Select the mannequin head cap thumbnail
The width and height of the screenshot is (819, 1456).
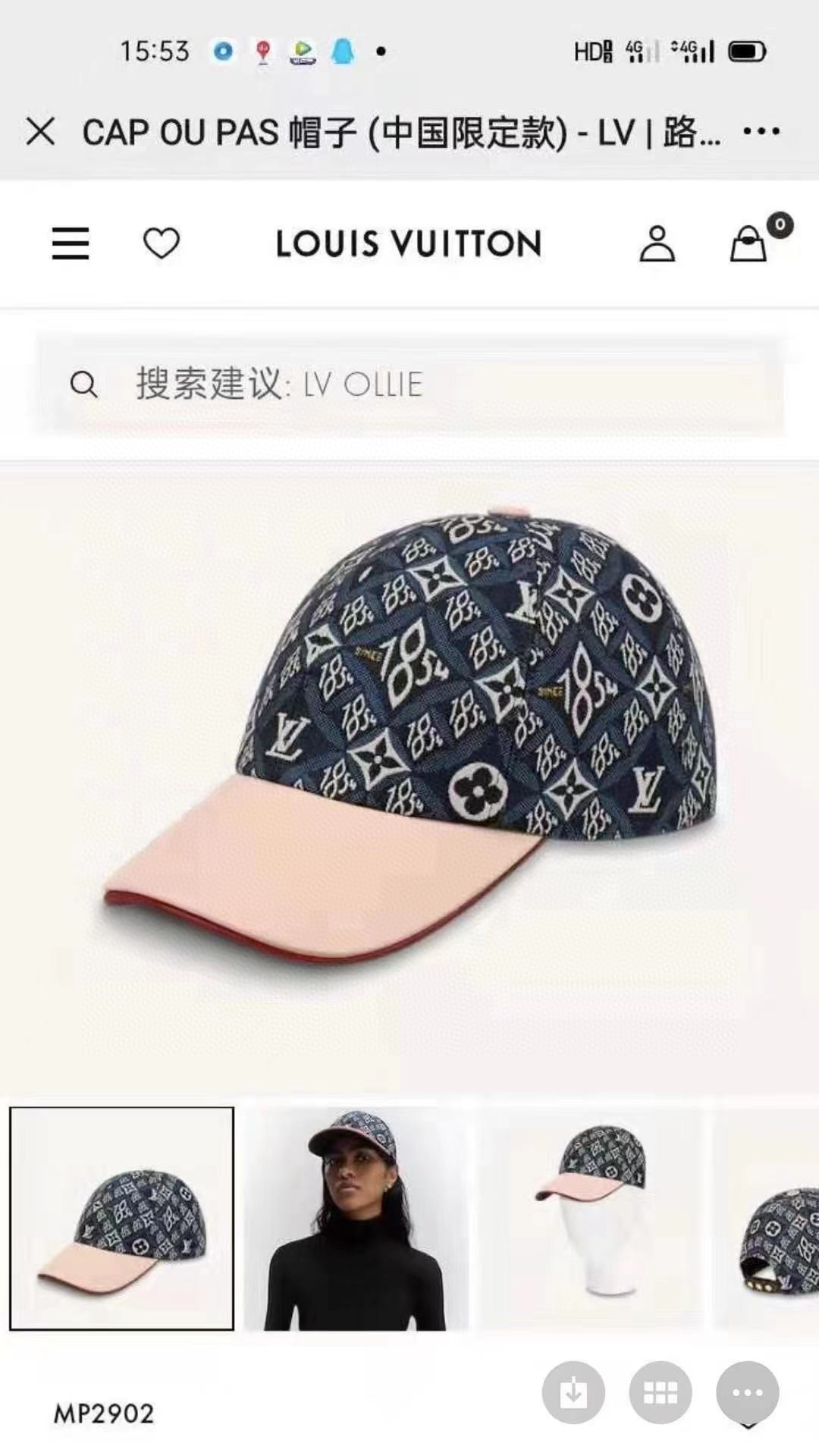click(x=591, y=1219)
